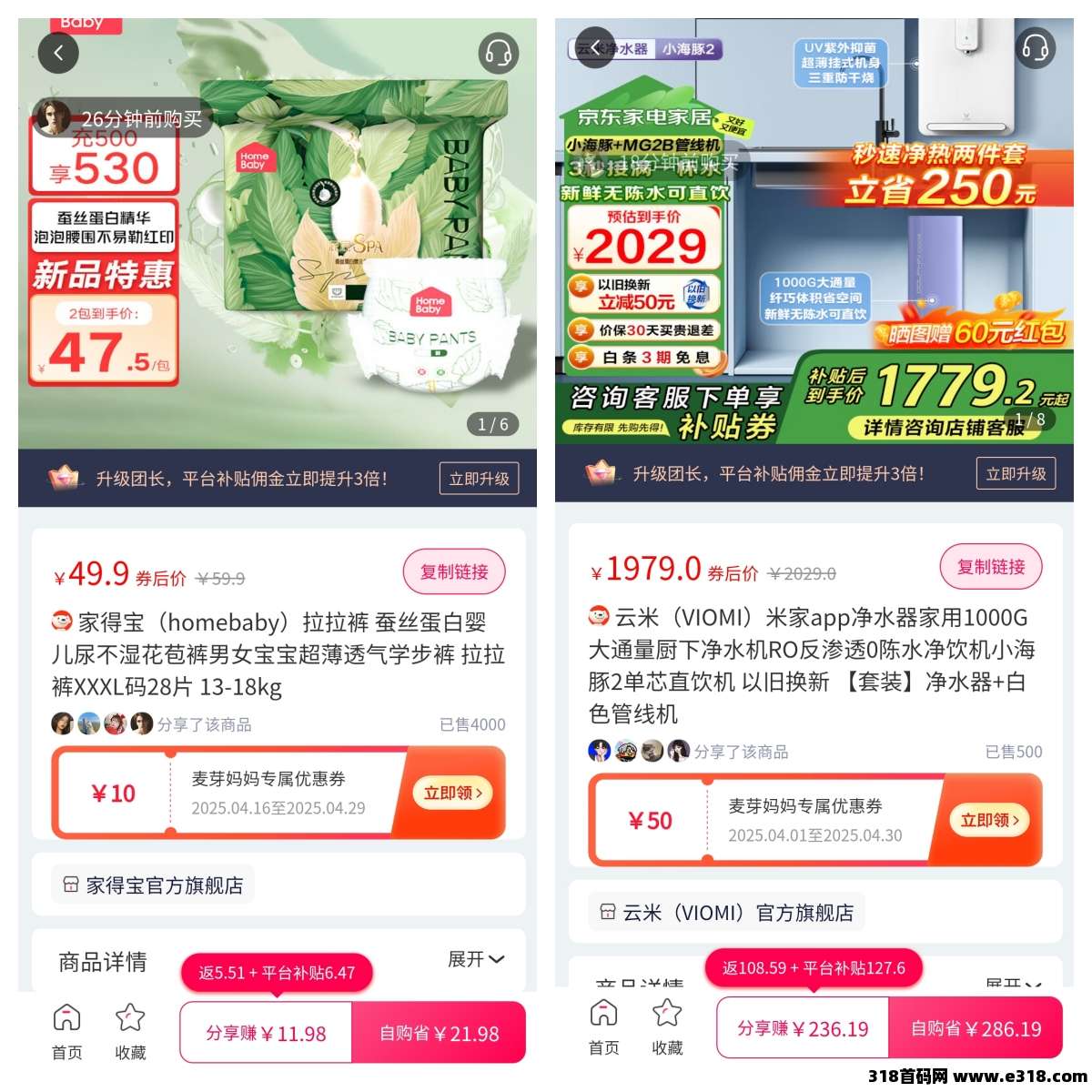Tap 自购省 ¥286.19 button

coord(976,1029)
